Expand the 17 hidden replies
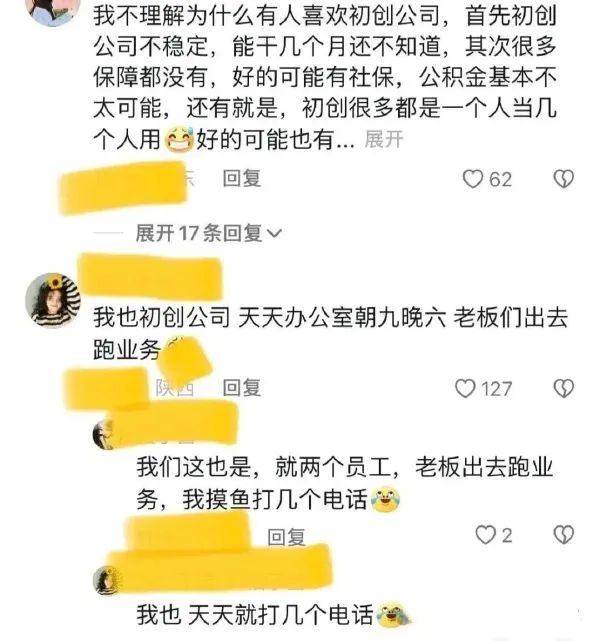The width and height of the screenshot is (600, 641). pyautogui.click(x=208, y=233)
